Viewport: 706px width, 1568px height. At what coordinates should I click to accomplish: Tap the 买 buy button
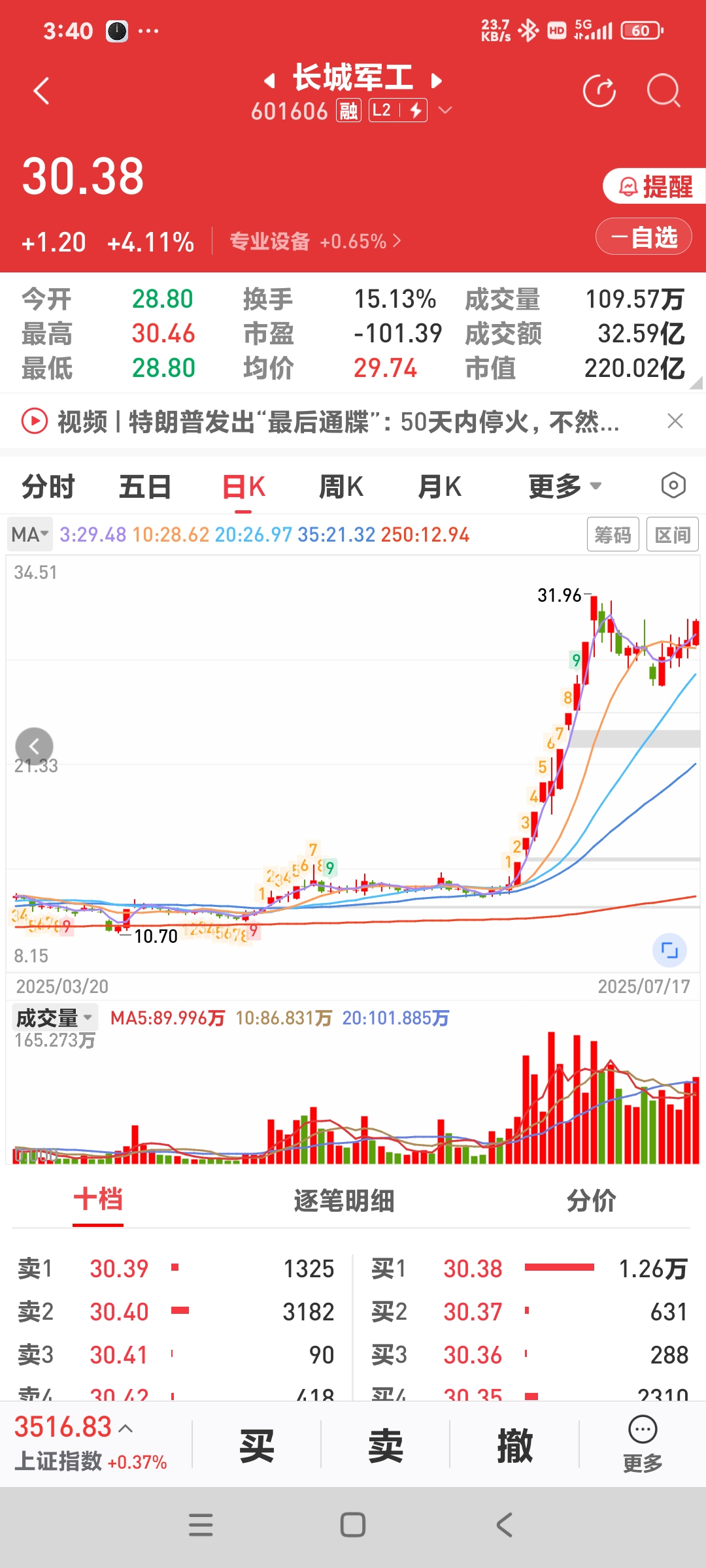point(256,1446)
